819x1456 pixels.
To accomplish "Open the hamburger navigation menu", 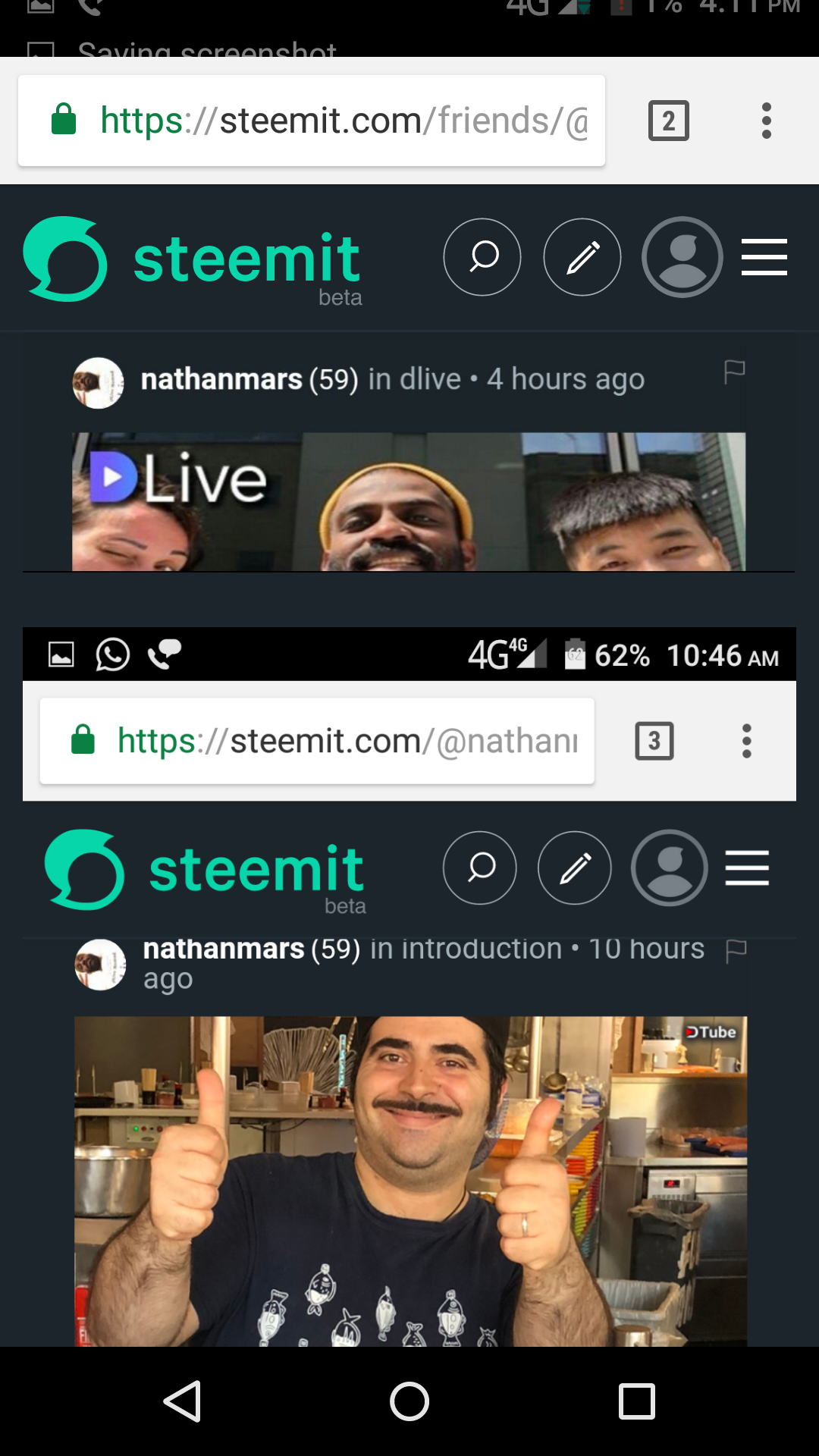I will click(764, 257).
